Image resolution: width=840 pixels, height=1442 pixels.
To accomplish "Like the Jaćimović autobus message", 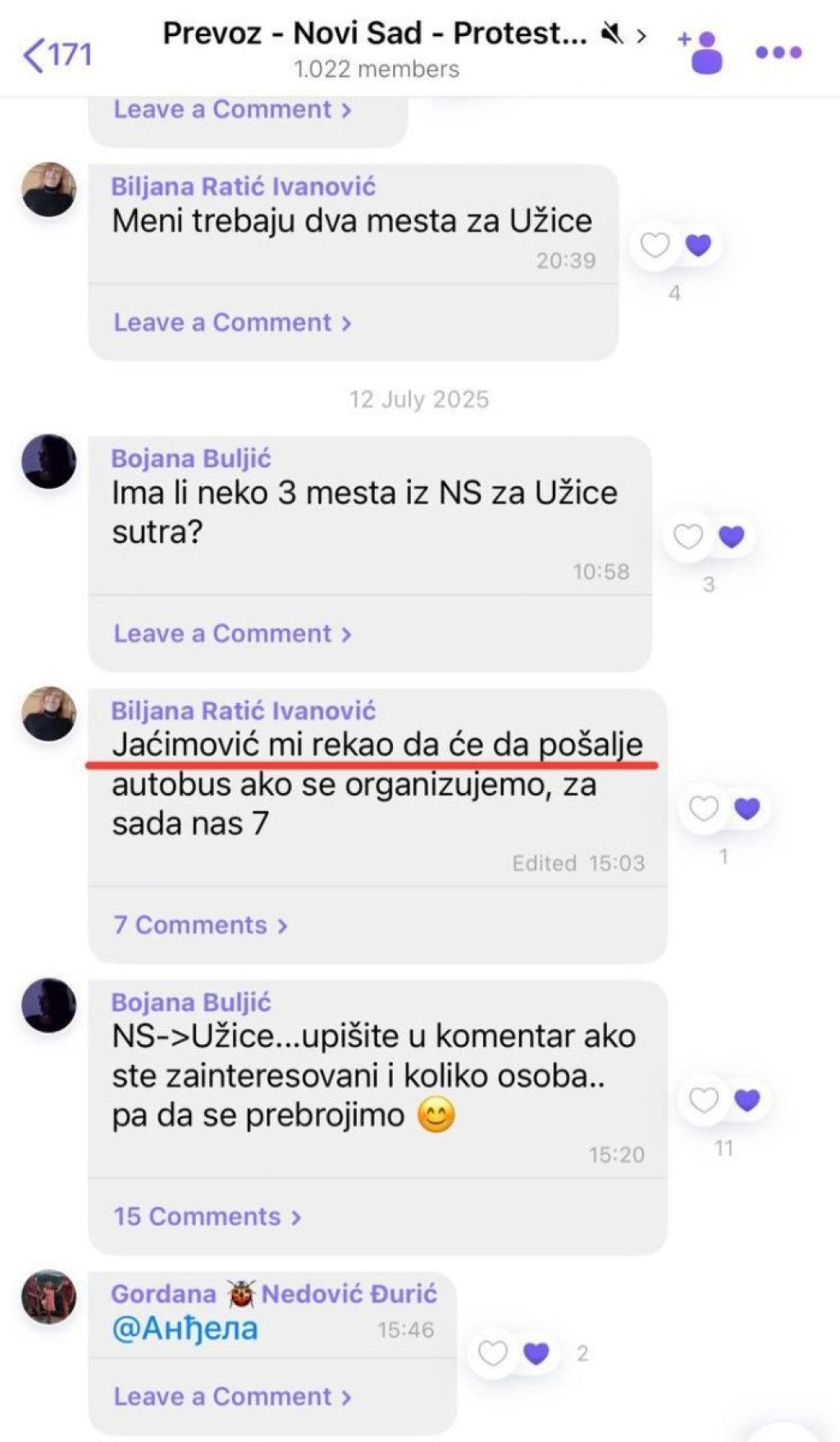I will pos(704,809).
